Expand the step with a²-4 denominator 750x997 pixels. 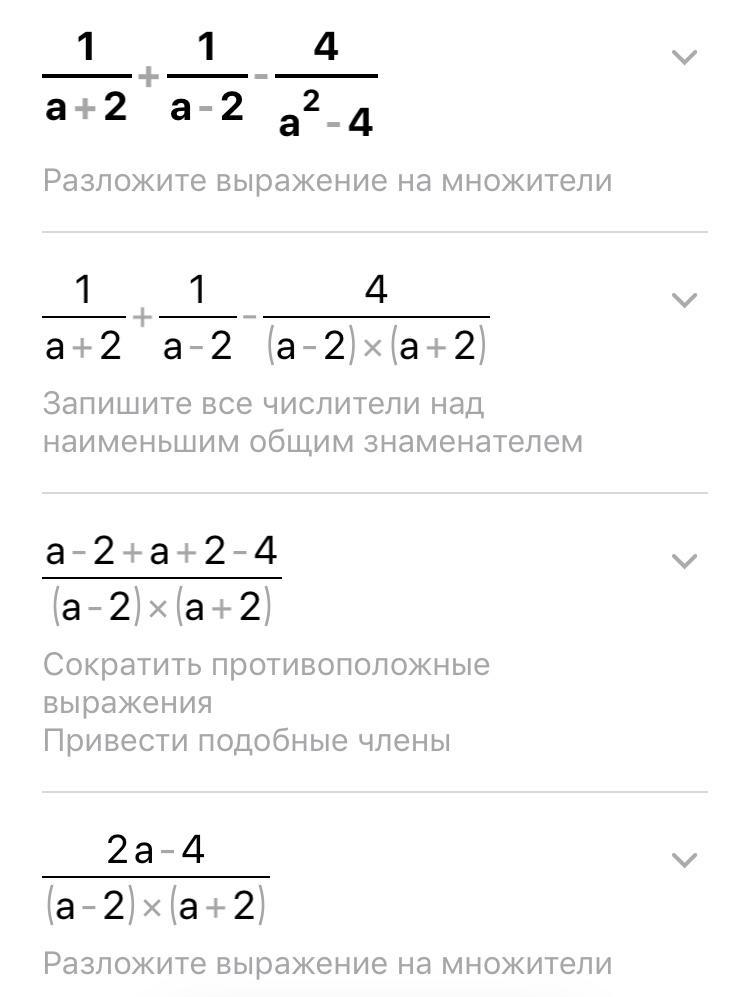point(684,58)
